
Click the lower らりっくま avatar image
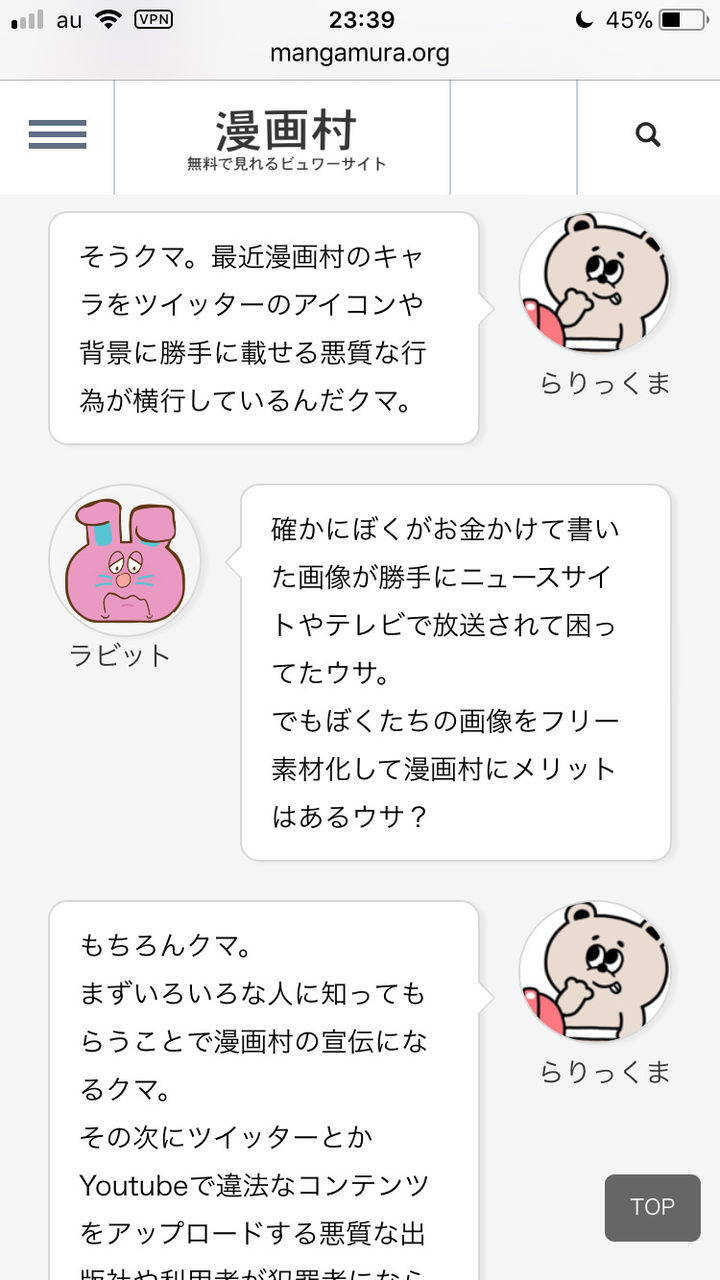click(x=594, y=970)
